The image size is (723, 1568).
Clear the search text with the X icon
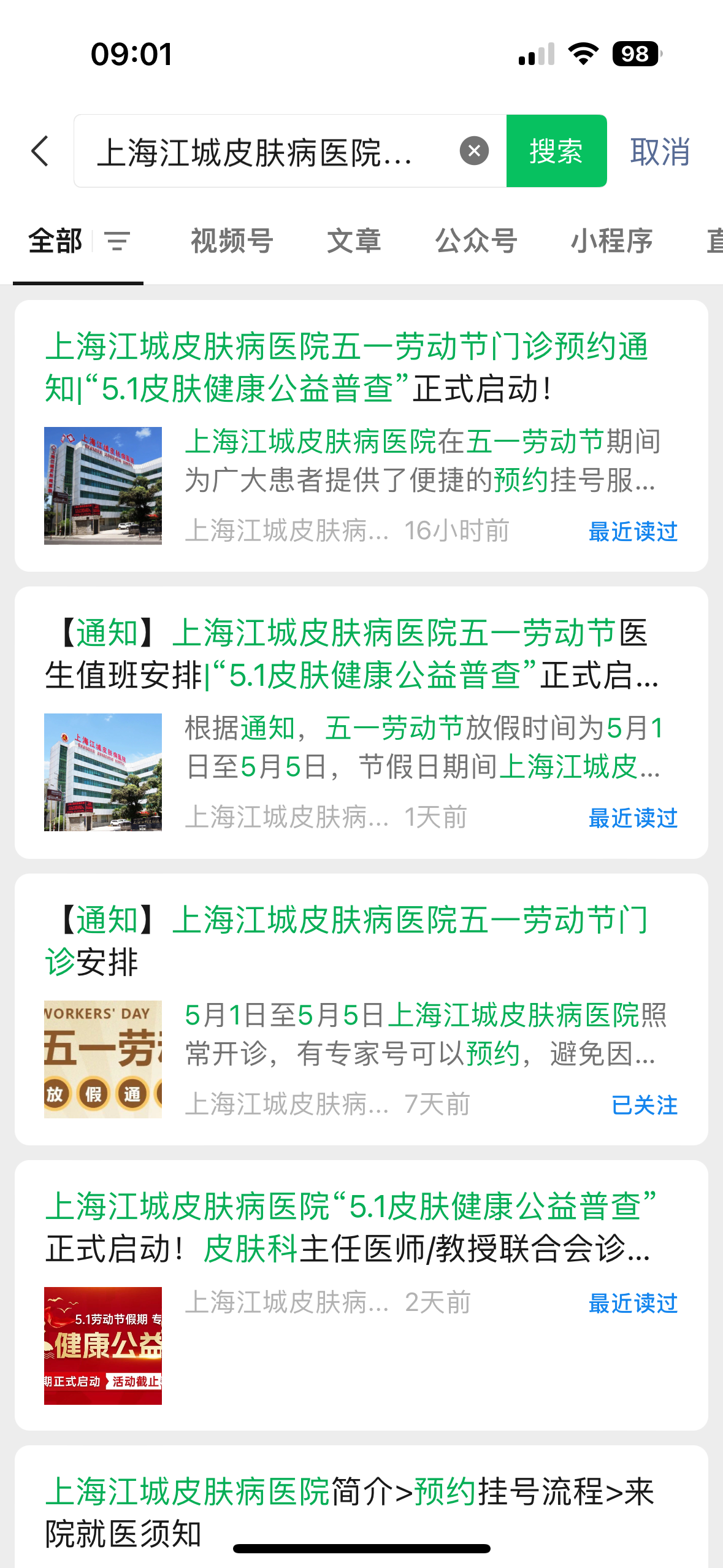point(474,151)
